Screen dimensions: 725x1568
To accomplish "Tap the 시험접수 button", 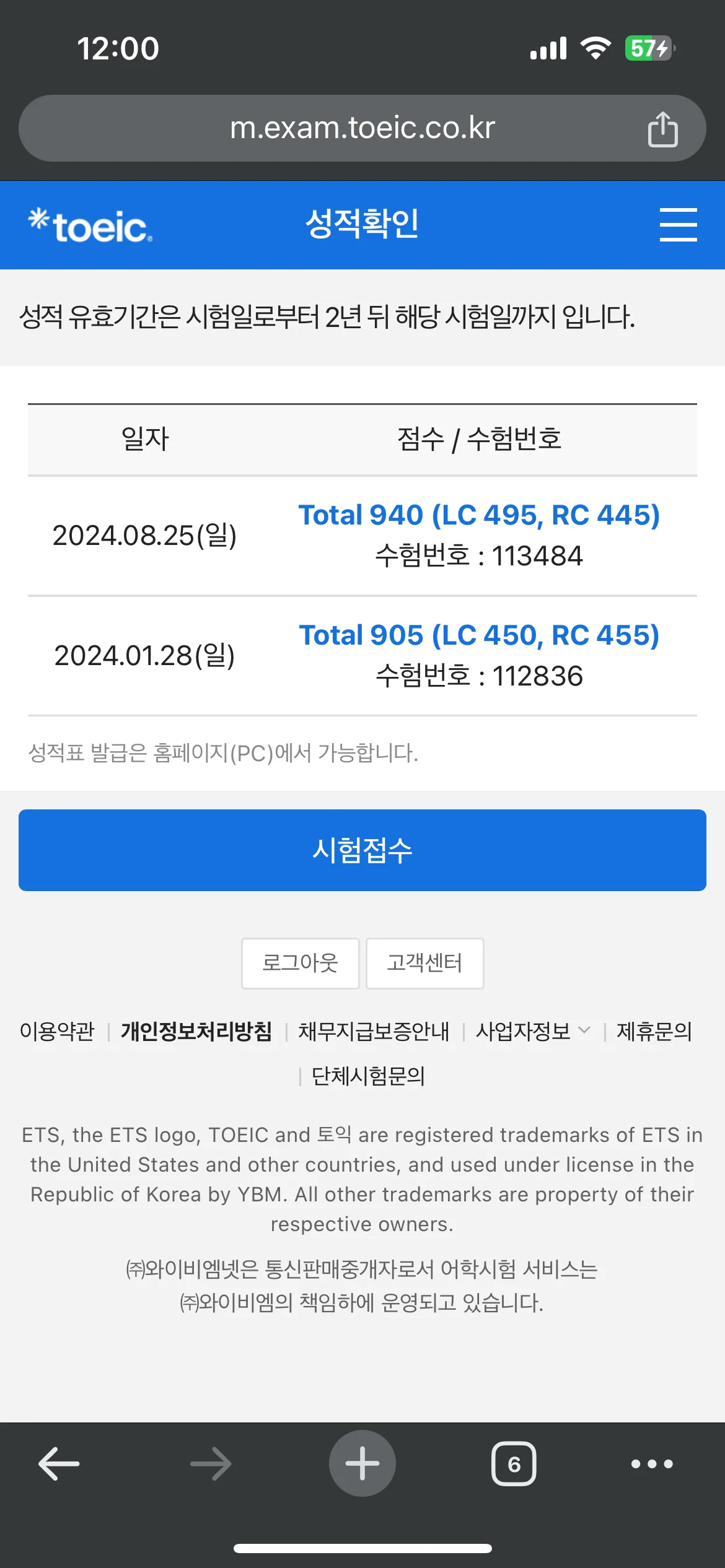I will [362, 850].
